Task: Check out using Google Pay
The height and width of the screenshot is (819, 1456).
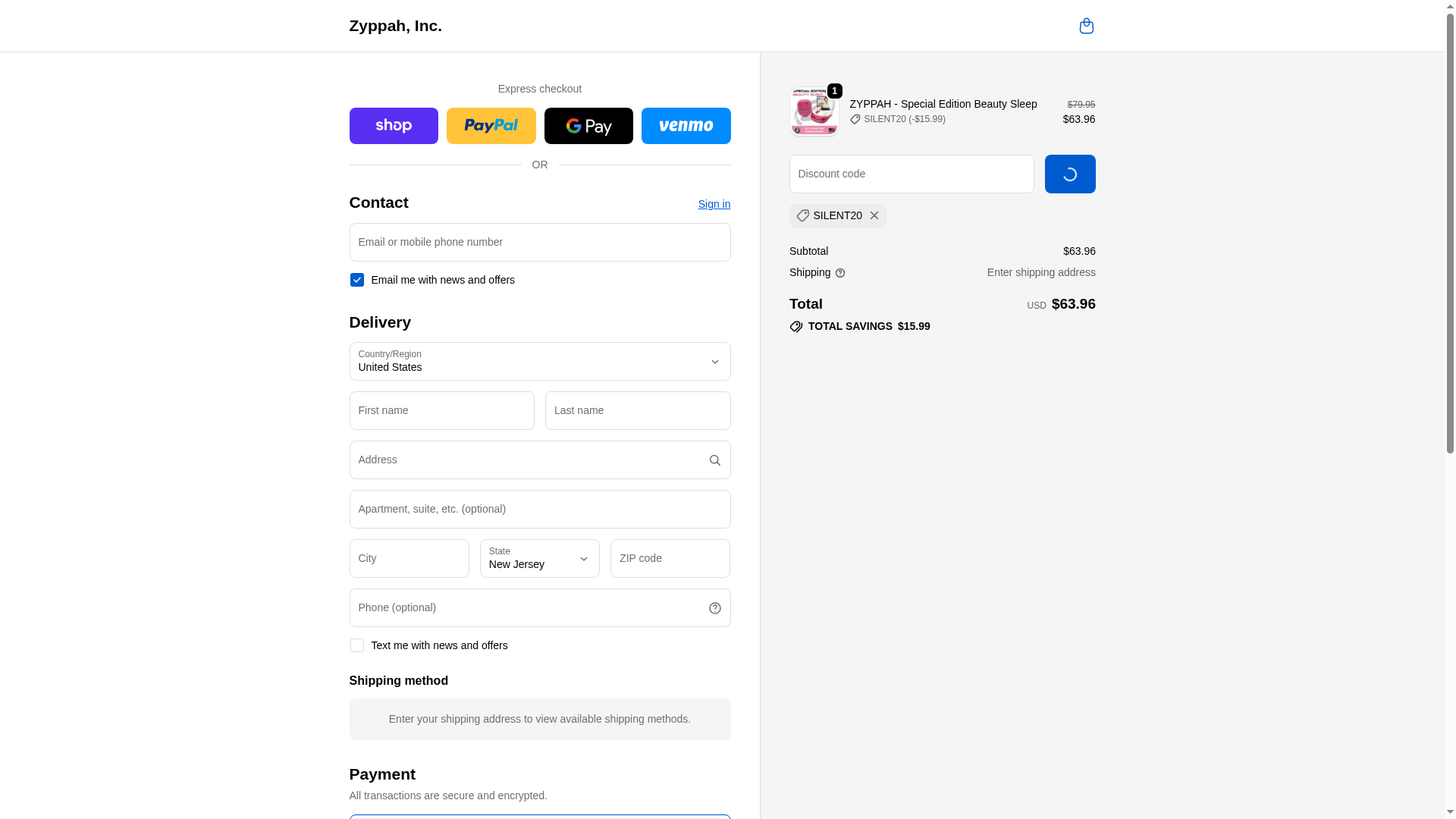Action: pyautogui.click(x=588, y=126)
